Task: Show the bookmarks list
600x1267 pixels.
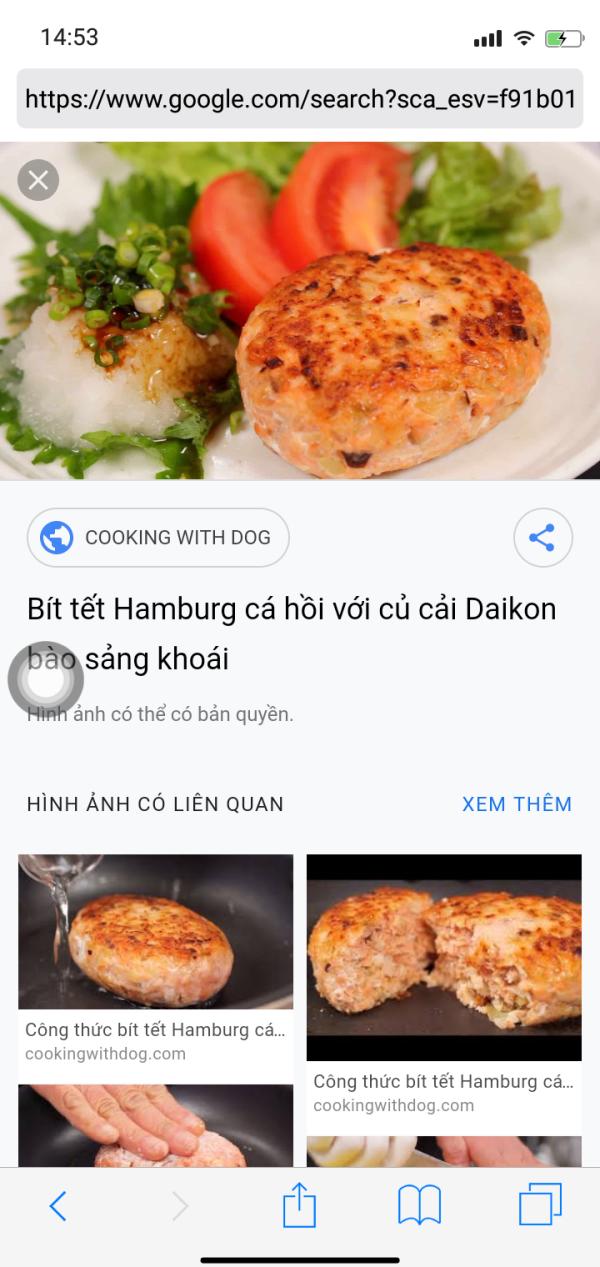Action: click(419, 1206)
